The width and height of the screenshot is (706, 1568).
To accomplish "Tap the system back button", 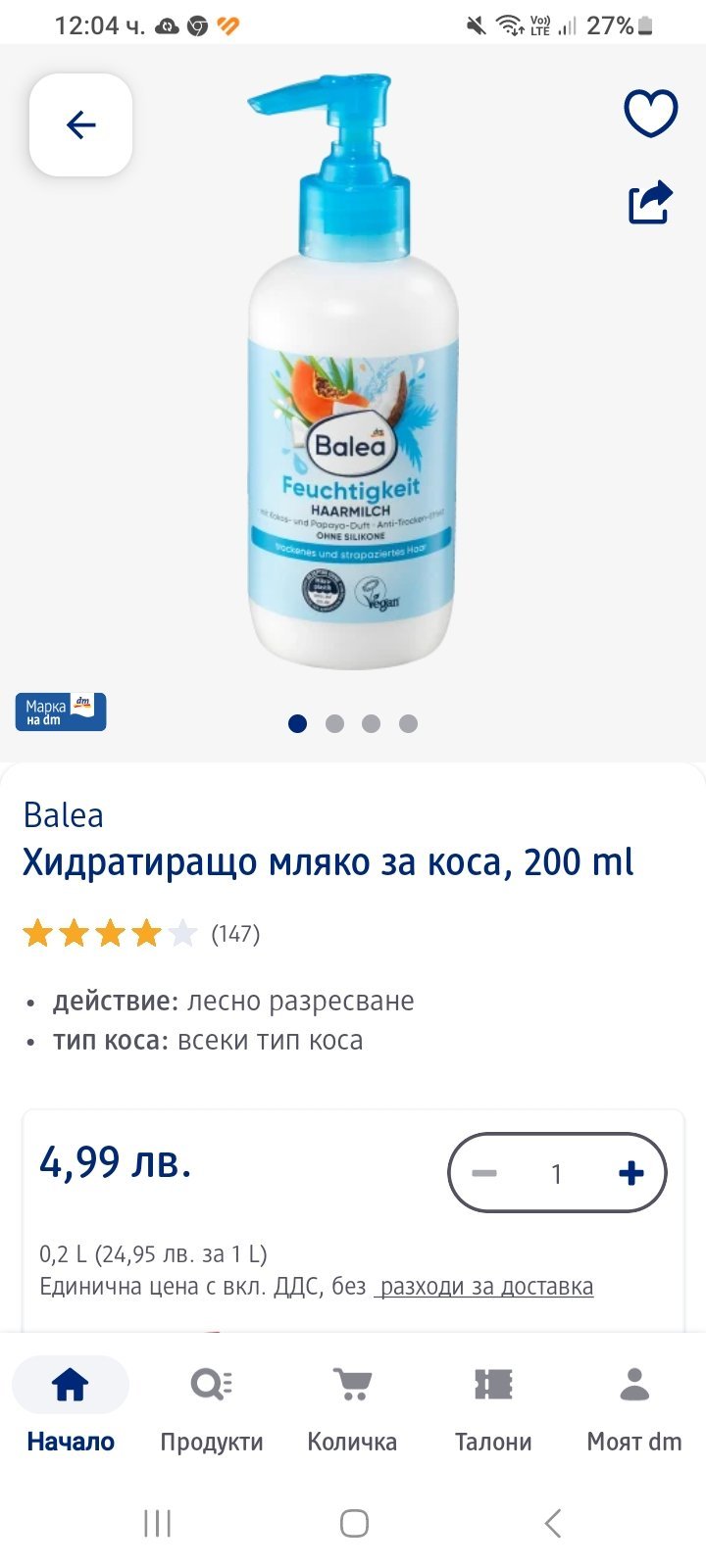I will point(552,1523).
